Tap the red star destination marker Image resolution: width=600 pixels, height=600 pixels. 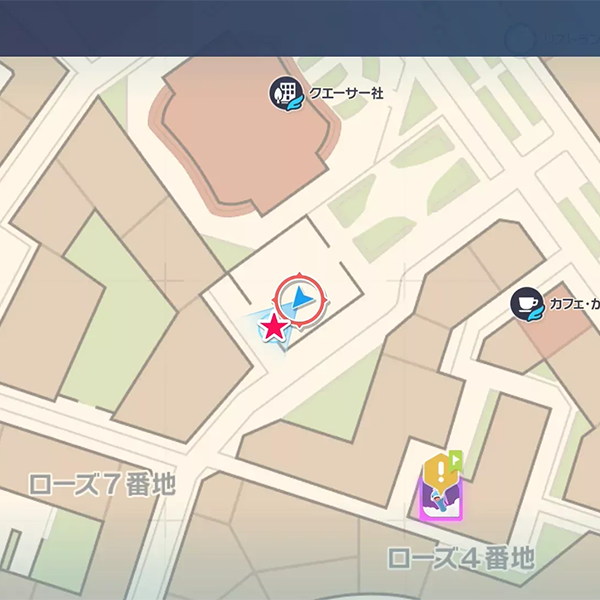(x=272, y=327)
